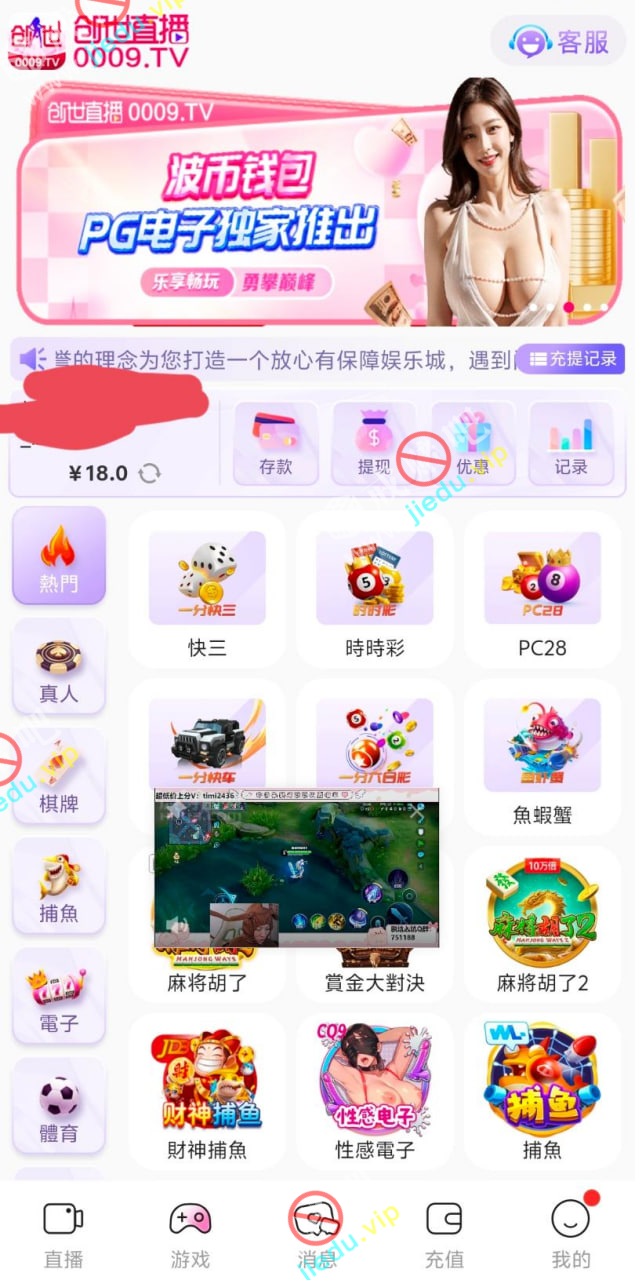
Task: Switch to 捕魚 category
Action: [x=58, y=886]
